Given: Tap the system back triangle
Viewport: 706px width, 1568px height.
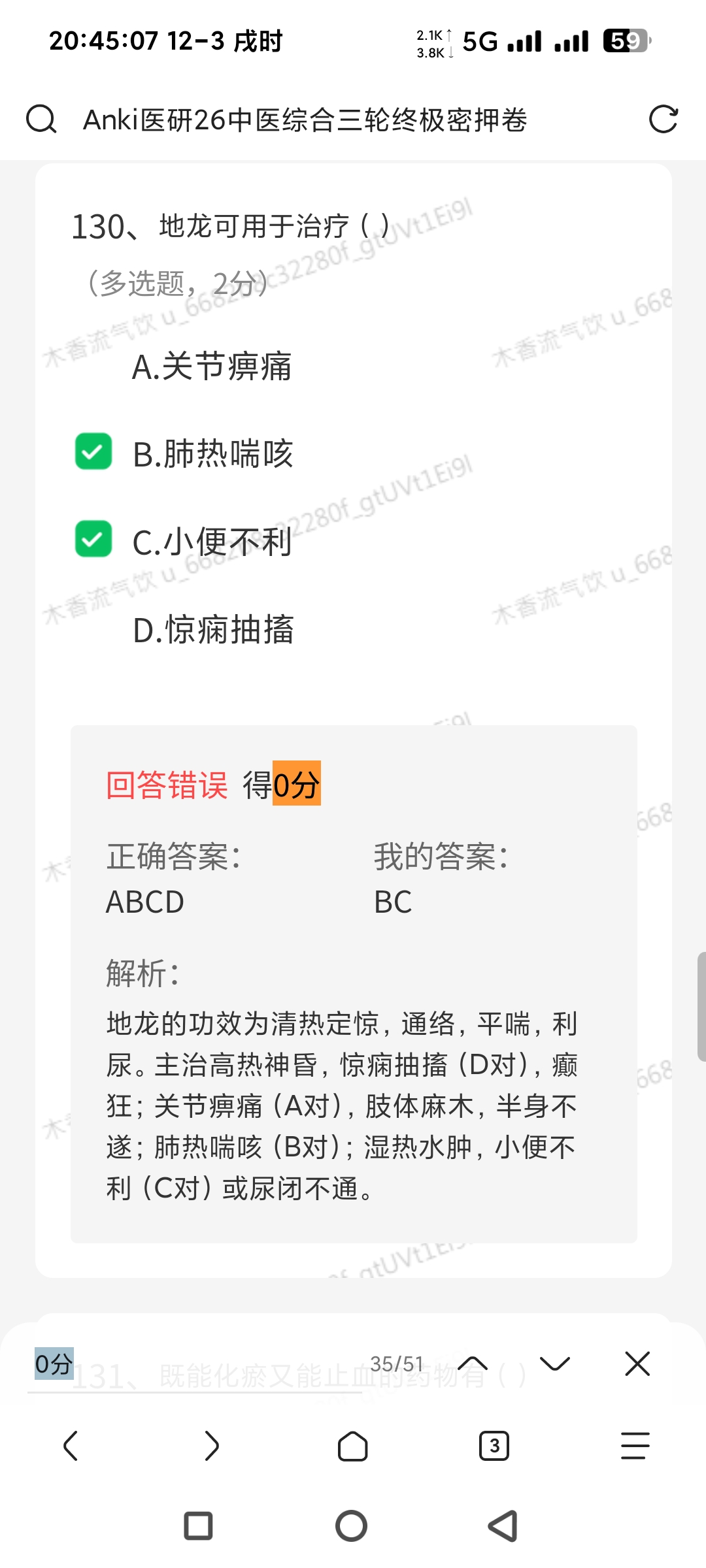Looking at the screenshot, I should 503,1526.
